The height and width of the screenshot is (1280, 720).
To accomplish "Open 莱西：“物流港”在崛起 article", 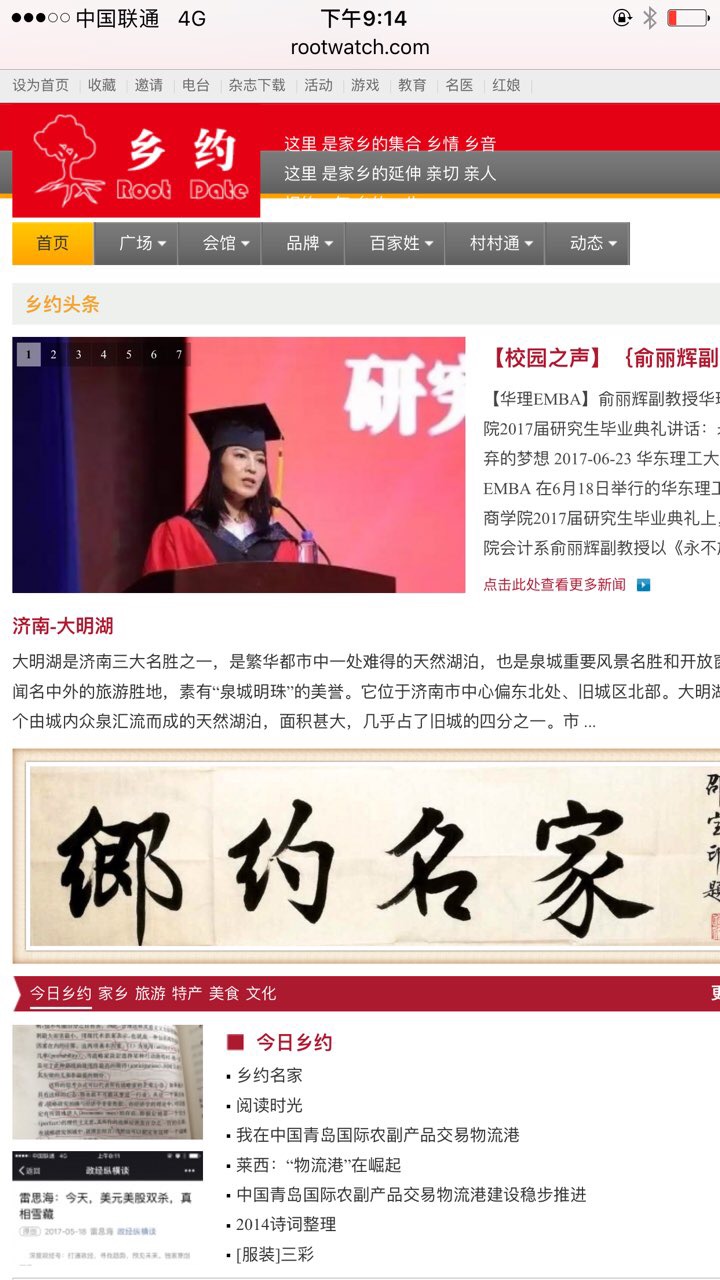I will [x=318, y=1165].
